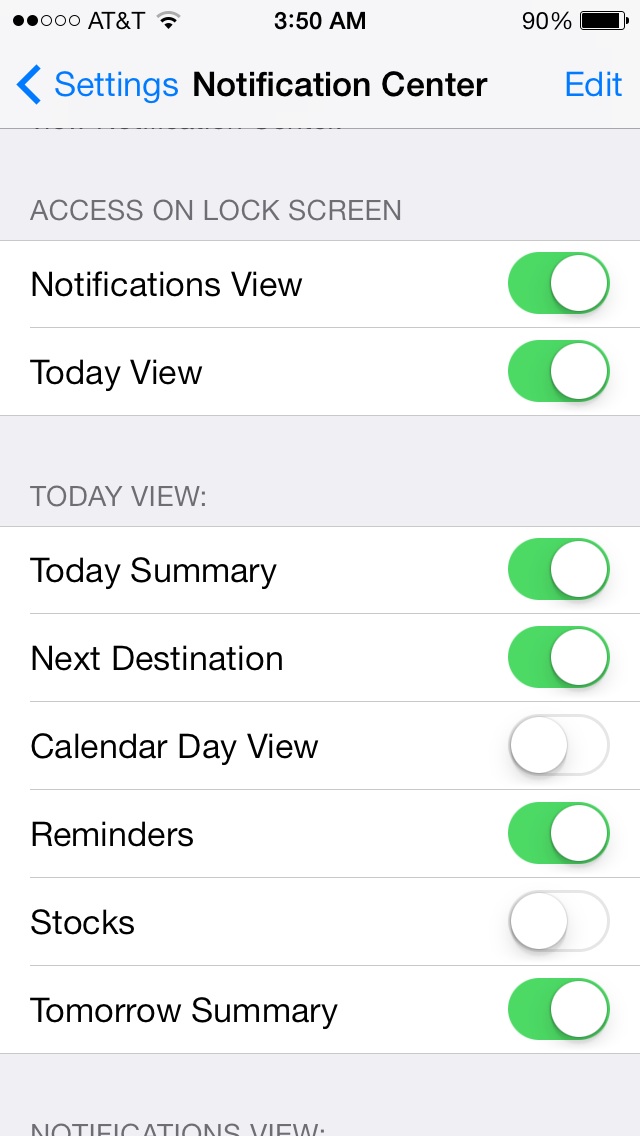Screen dimensions: 640x1136
Task: Disable Tomorrow Summary
Action: click(559, 1010)
